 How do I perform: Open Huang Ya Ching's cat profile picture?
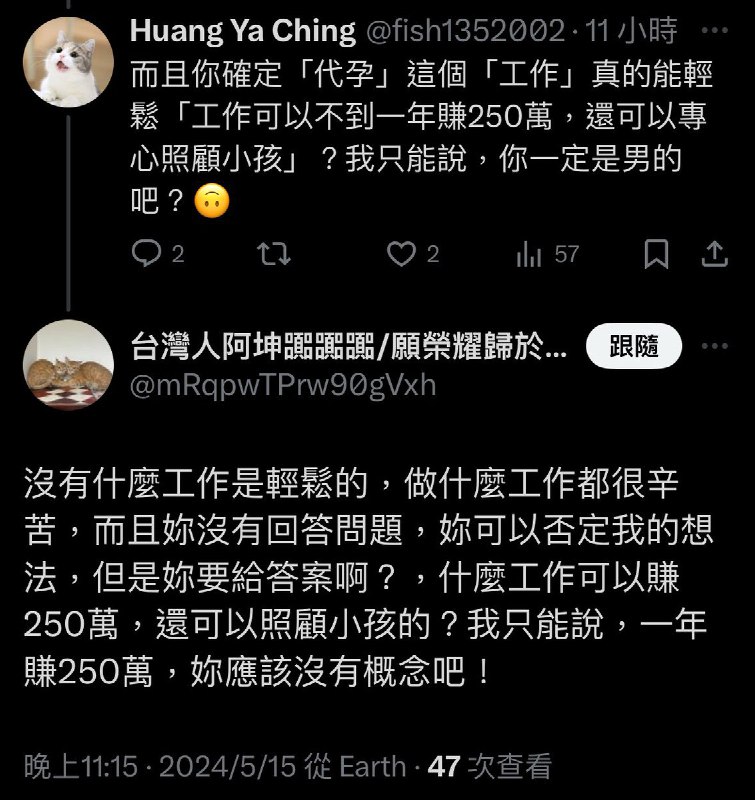[68, 61]
